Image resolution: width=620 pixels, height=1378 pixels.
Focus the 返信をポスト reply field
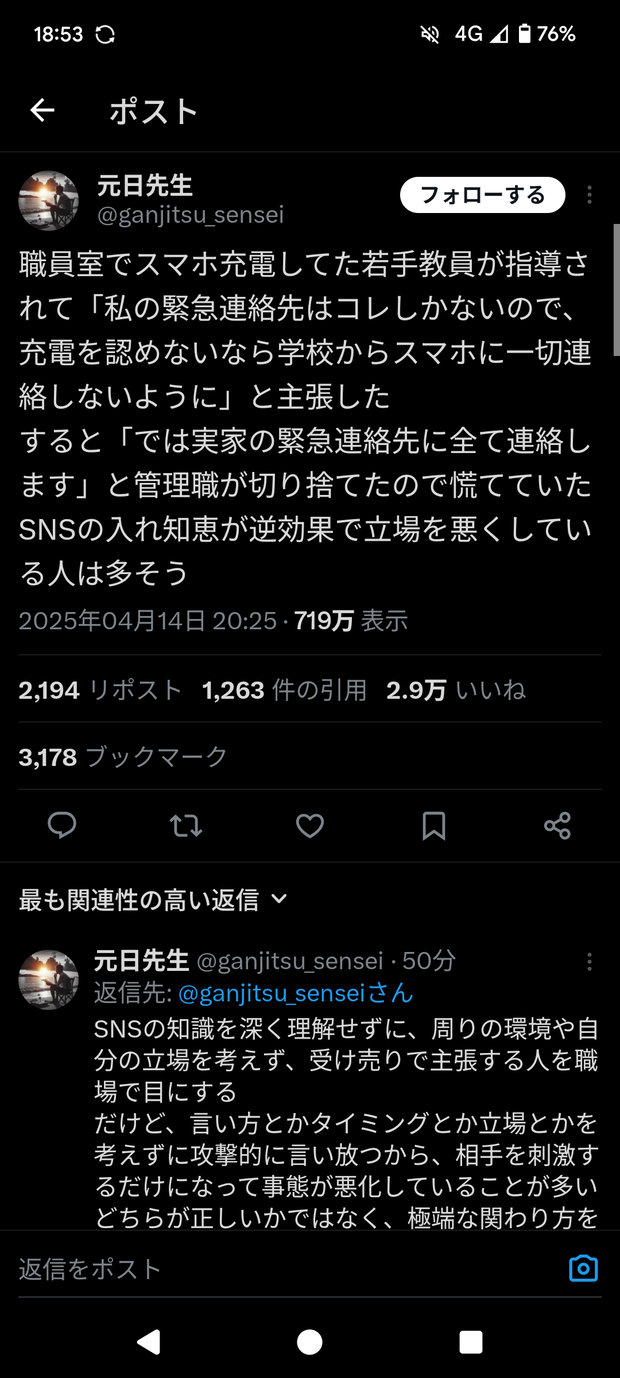tap(280, 1269)
